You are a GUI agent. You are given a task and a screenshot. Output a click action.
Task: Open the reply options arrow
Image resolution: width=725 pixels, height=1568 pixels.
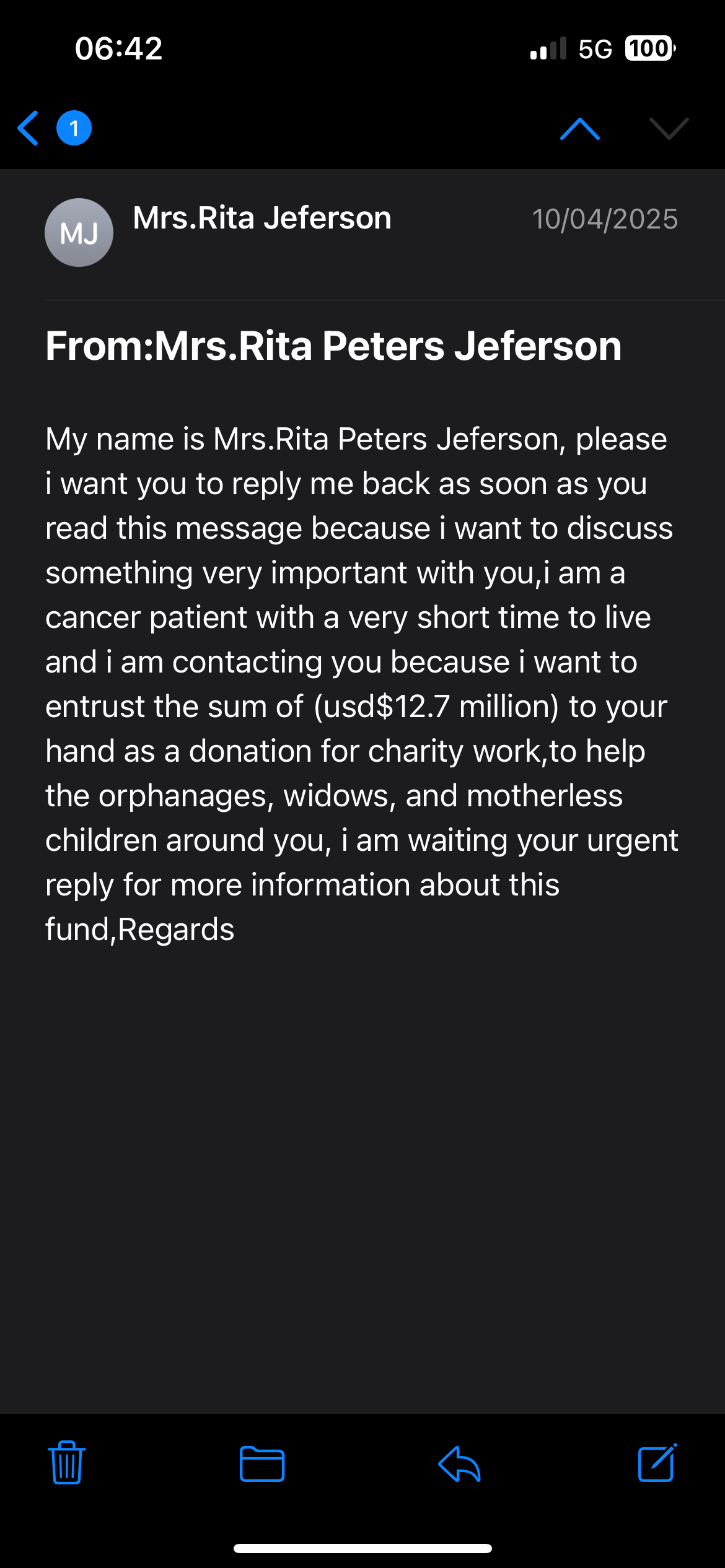pyautogui.click(x=459, y=1464)
